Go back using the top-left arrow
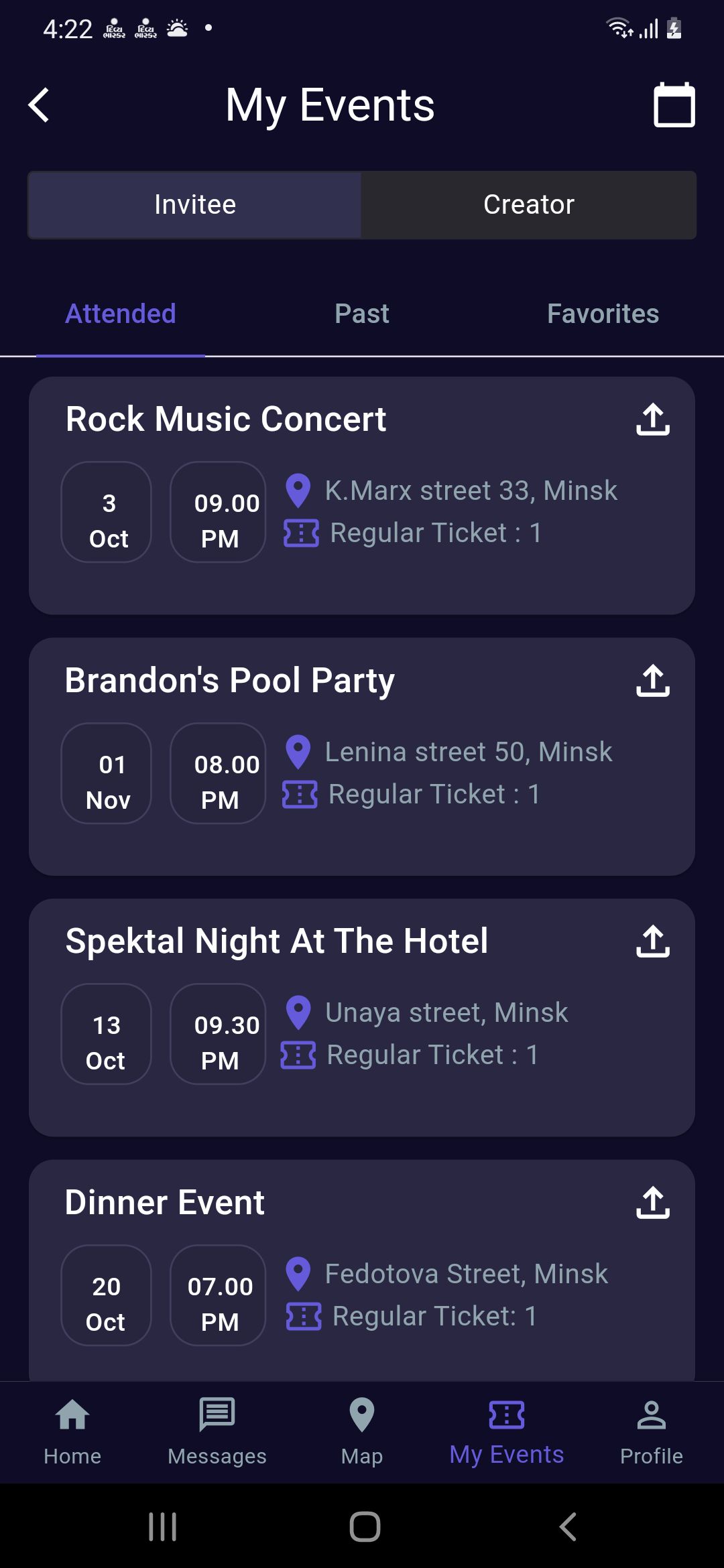 click(39, 105)
